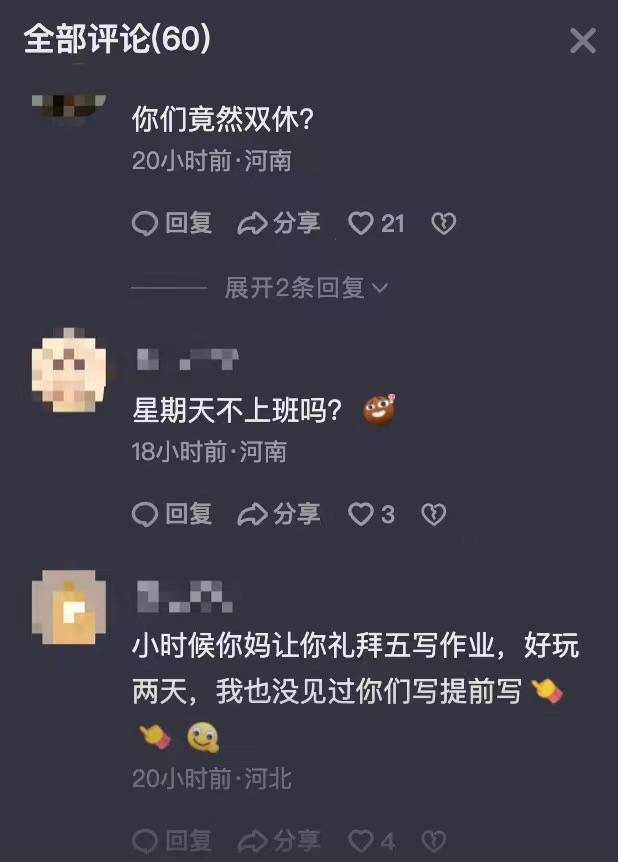Dislike the 河北 comment about 礼拜五写作业
This screenshot has width=618, height=862.
pyautogui.click(x=433, y=840)
